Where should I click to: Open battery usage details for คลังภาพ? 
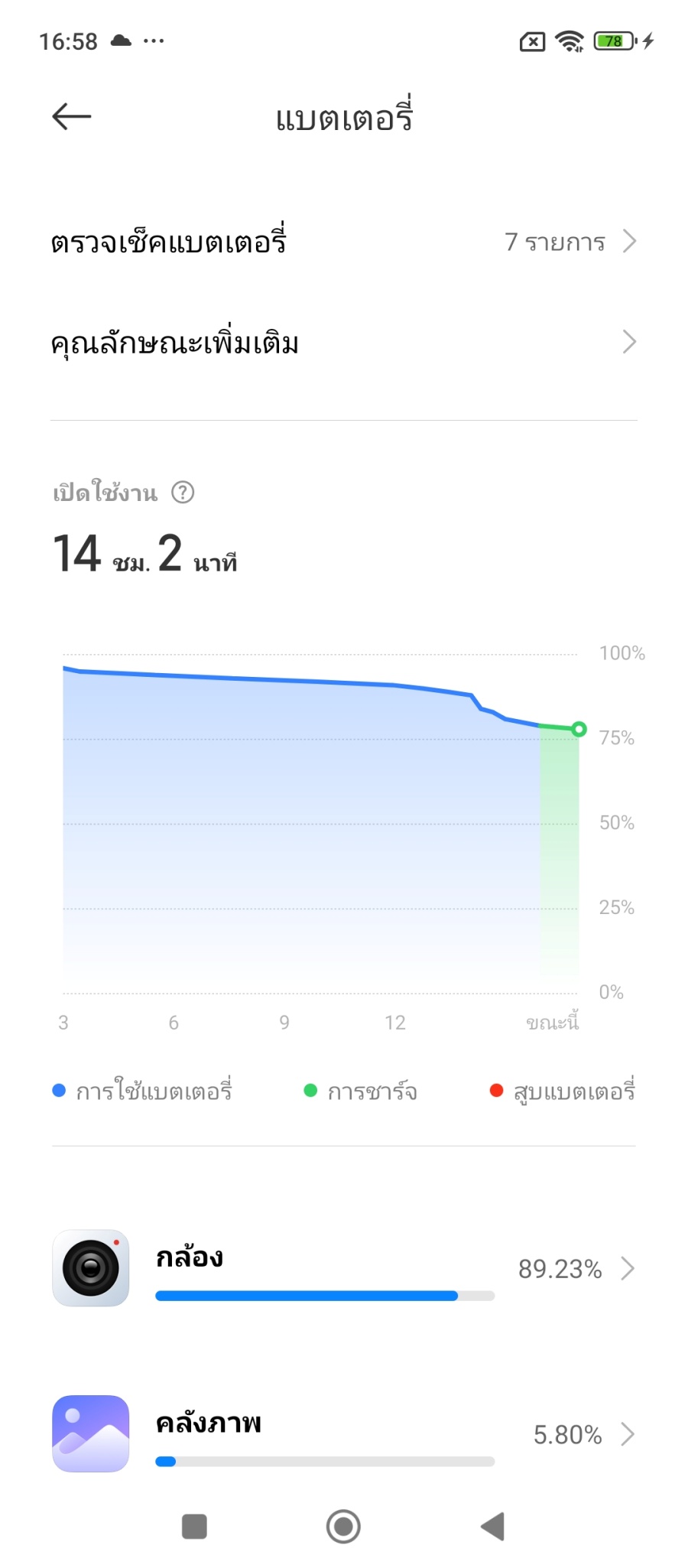(343, 1434)
